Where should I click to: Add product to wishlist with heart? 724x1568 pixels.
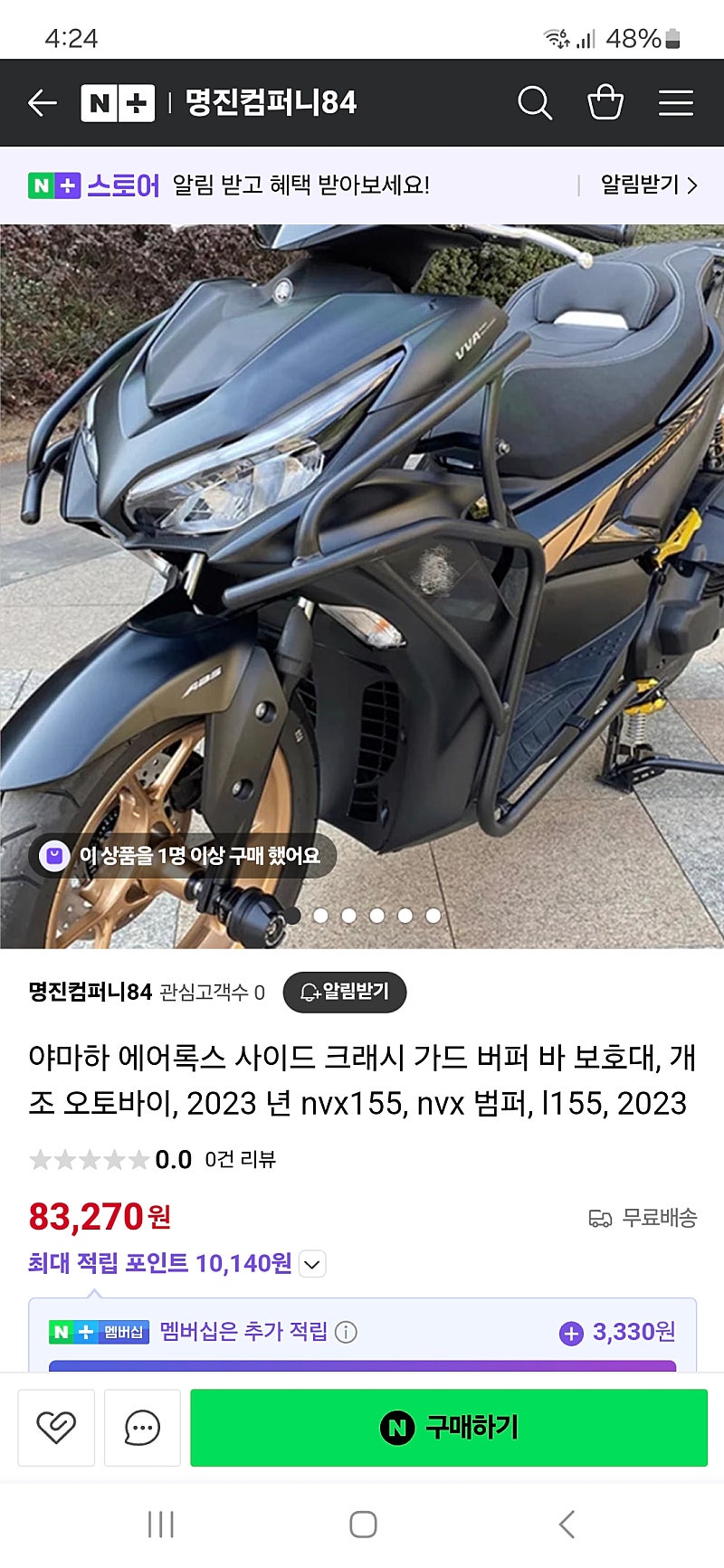pos(56,1428)
